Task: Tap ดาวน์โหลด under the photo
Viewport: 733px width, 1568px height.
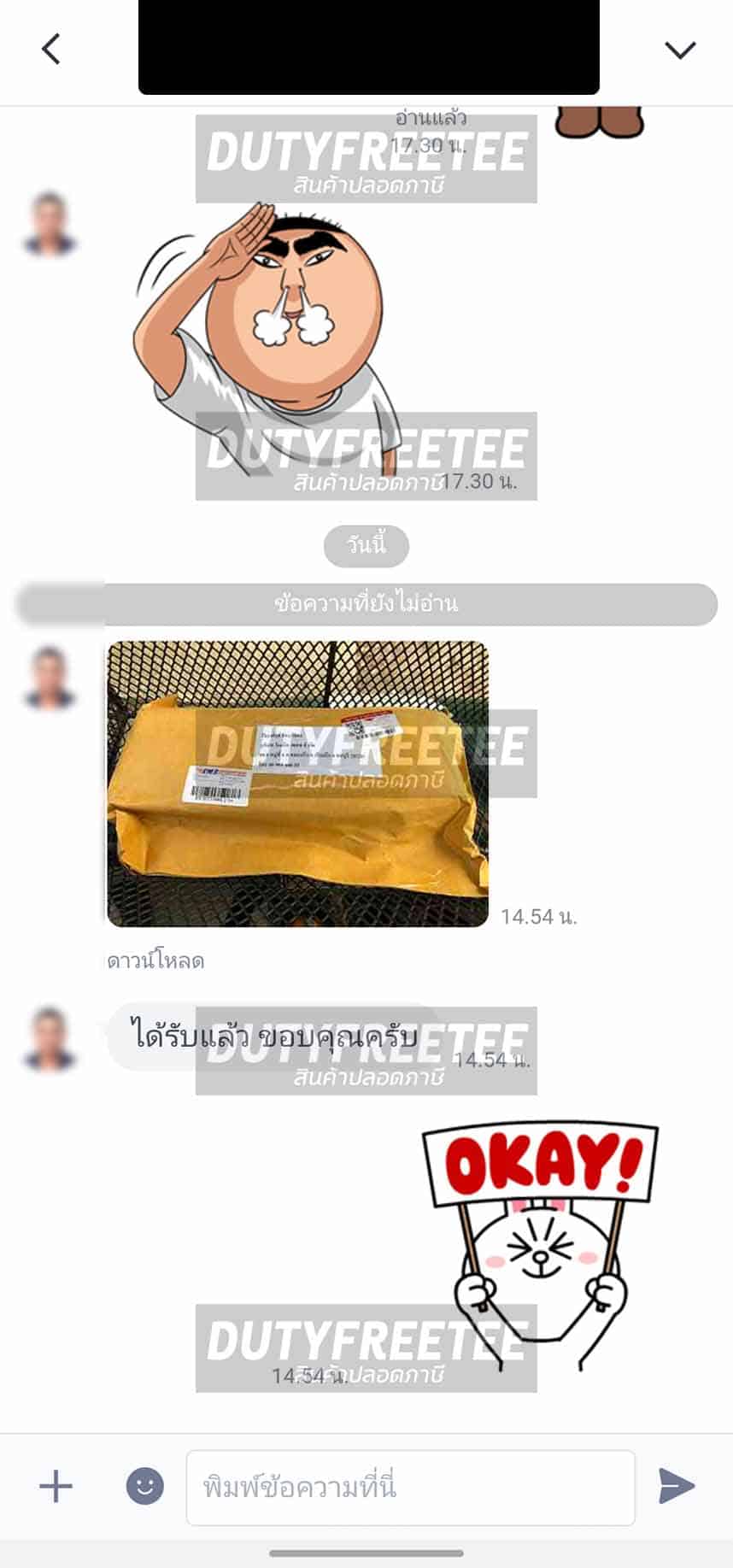Action: [155, 961]
